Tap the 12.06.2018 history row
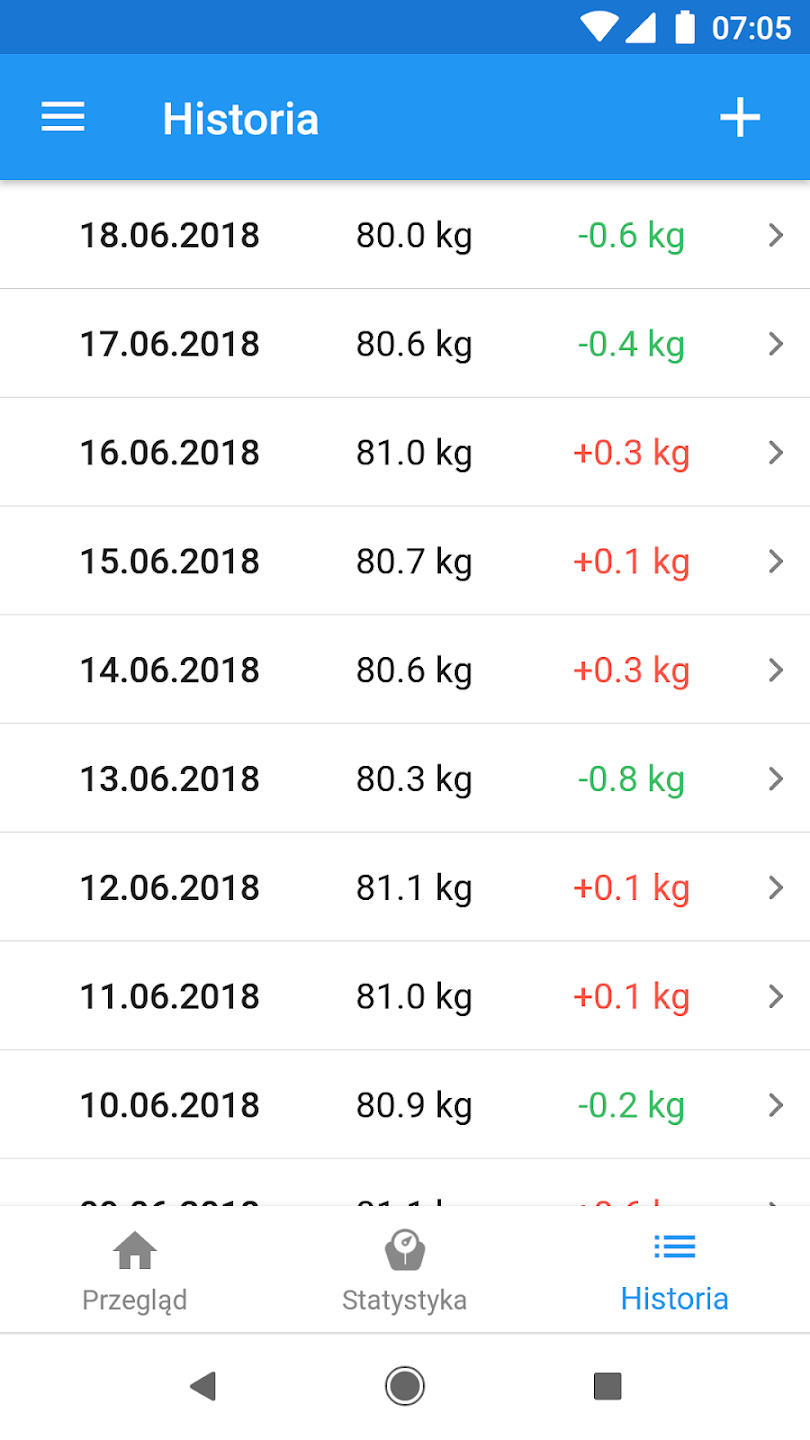Screen dimensions: 810x1440 click(405, 887)
